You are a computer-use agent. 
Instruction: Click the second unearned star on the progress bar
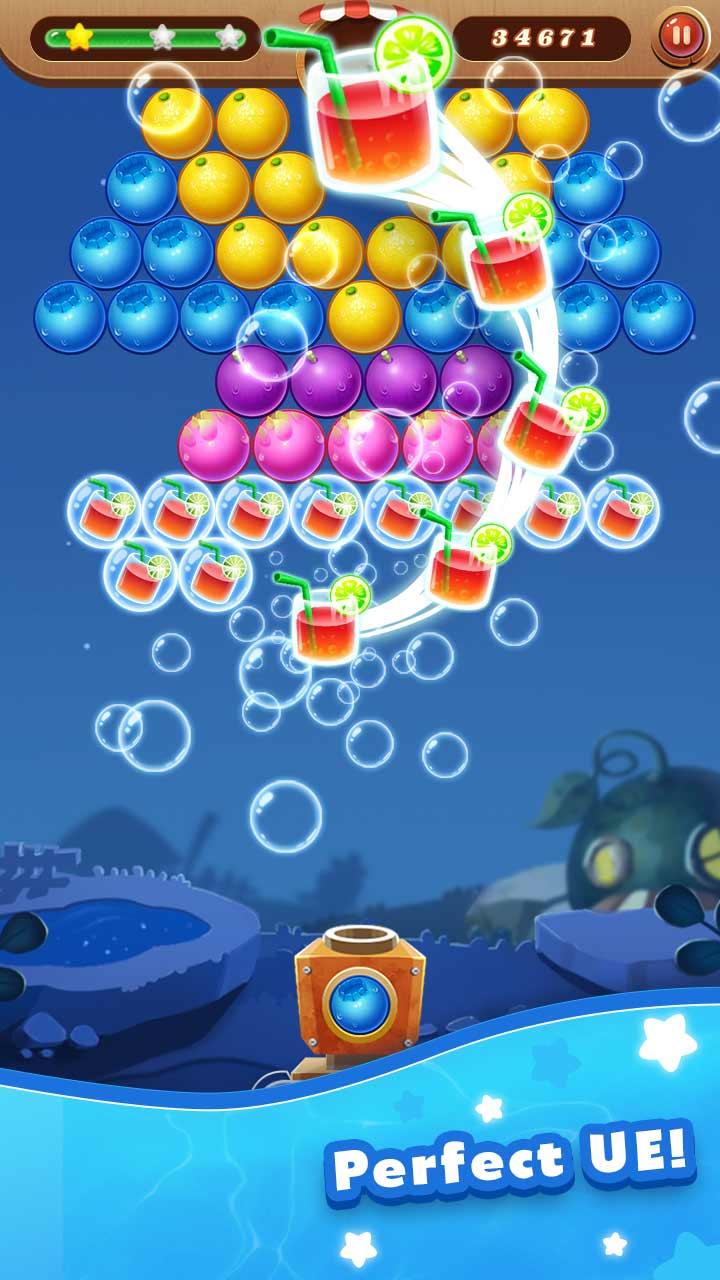[x=160, y=35]
